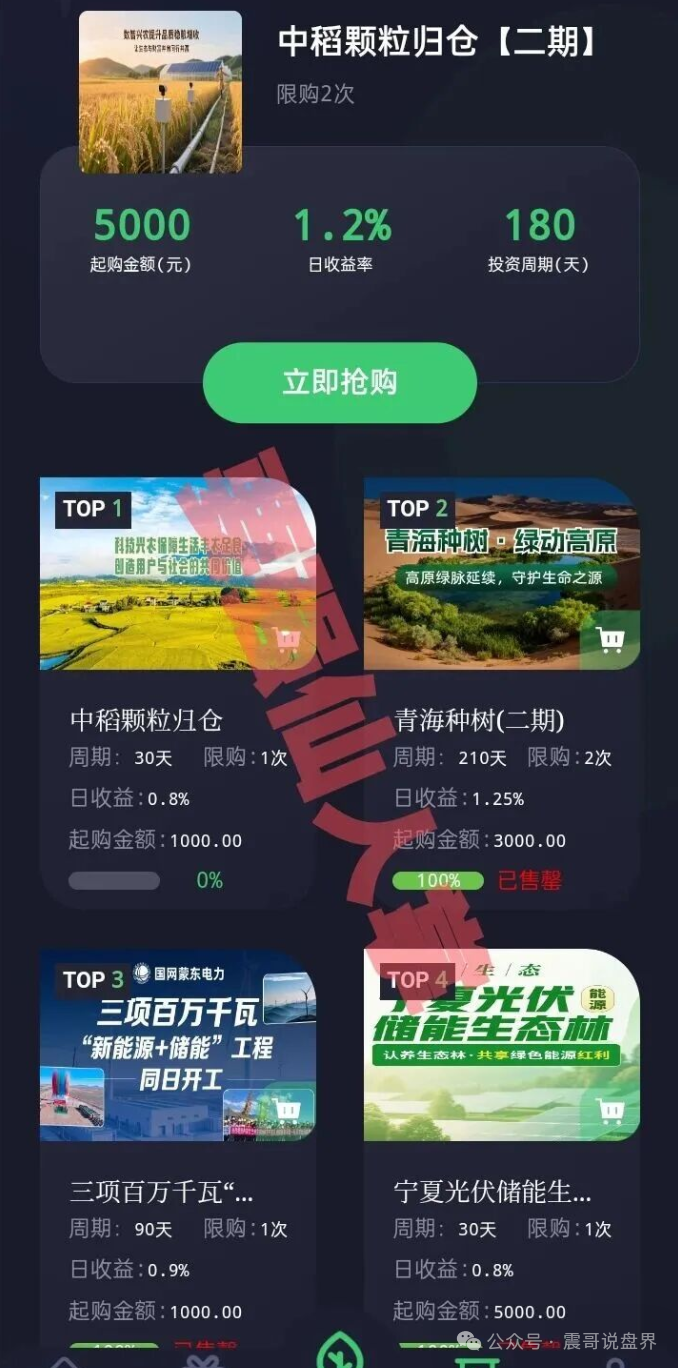The image size is (678, 1368).
Task: Tap the cart icon on 中稻颗粒归仓 TOP 1
Action: tap(287, 640)
